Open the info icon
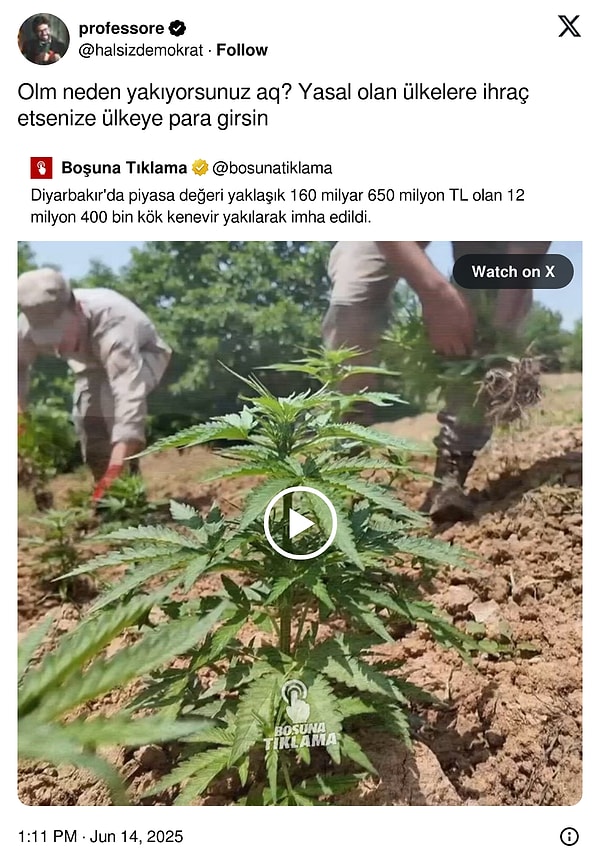This screenshot has height=867, width=600. [569, 836]
